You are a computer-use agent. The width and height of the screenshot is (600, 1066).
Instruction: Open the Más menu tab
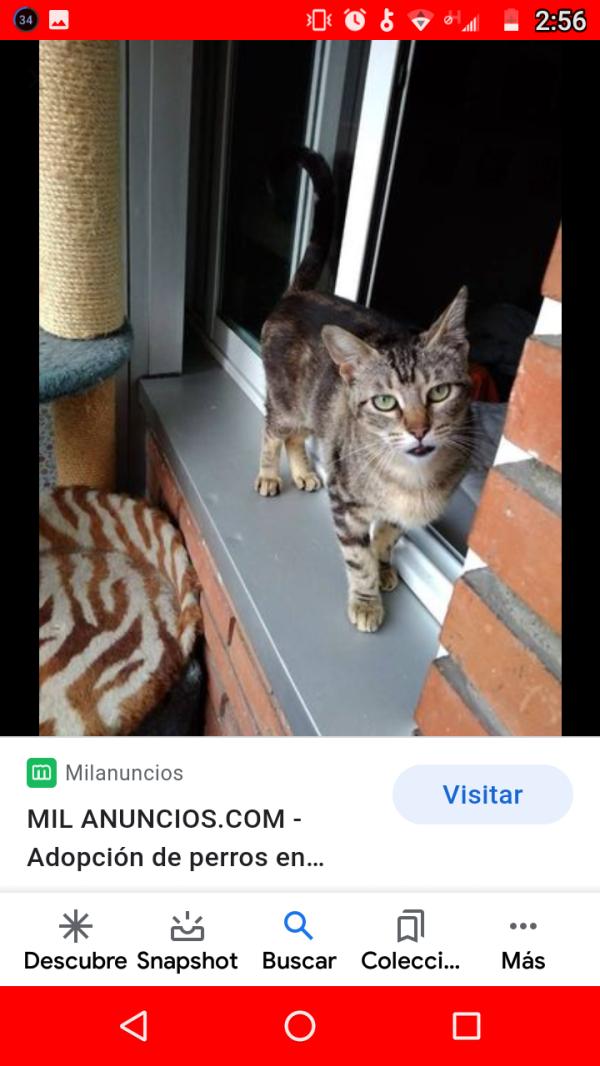click(x=522, y=941)
